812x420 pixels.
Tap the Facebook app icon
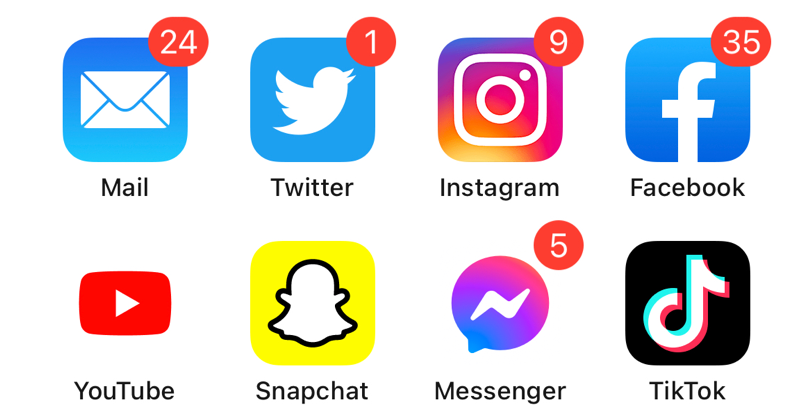(x=687, y=100)
